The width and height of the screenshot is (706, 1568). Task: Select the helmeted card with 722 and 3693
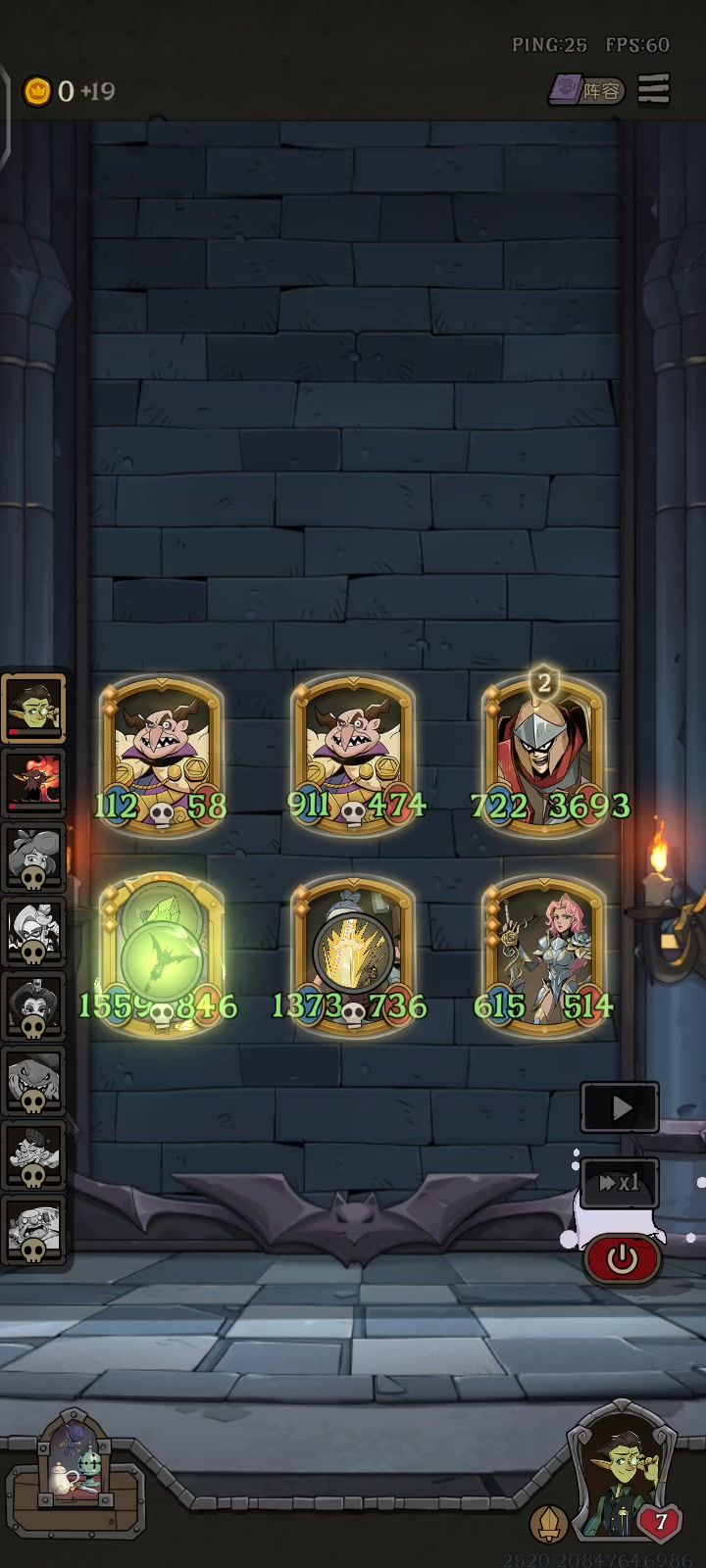tap(546, 755)
